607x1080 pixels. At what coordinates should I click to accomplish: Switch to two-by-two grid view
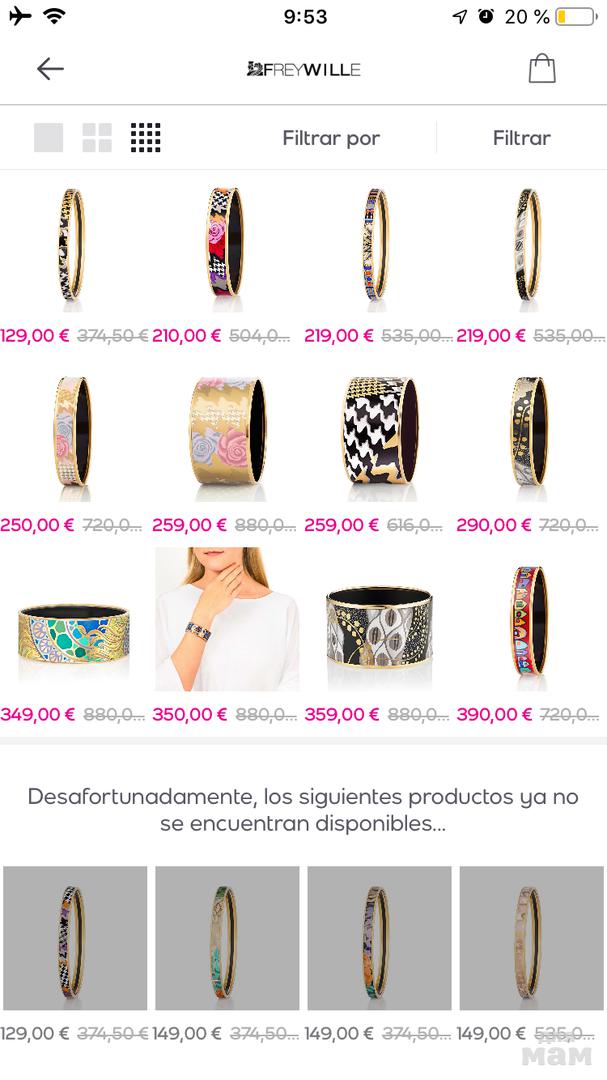(x=97, y=138)
